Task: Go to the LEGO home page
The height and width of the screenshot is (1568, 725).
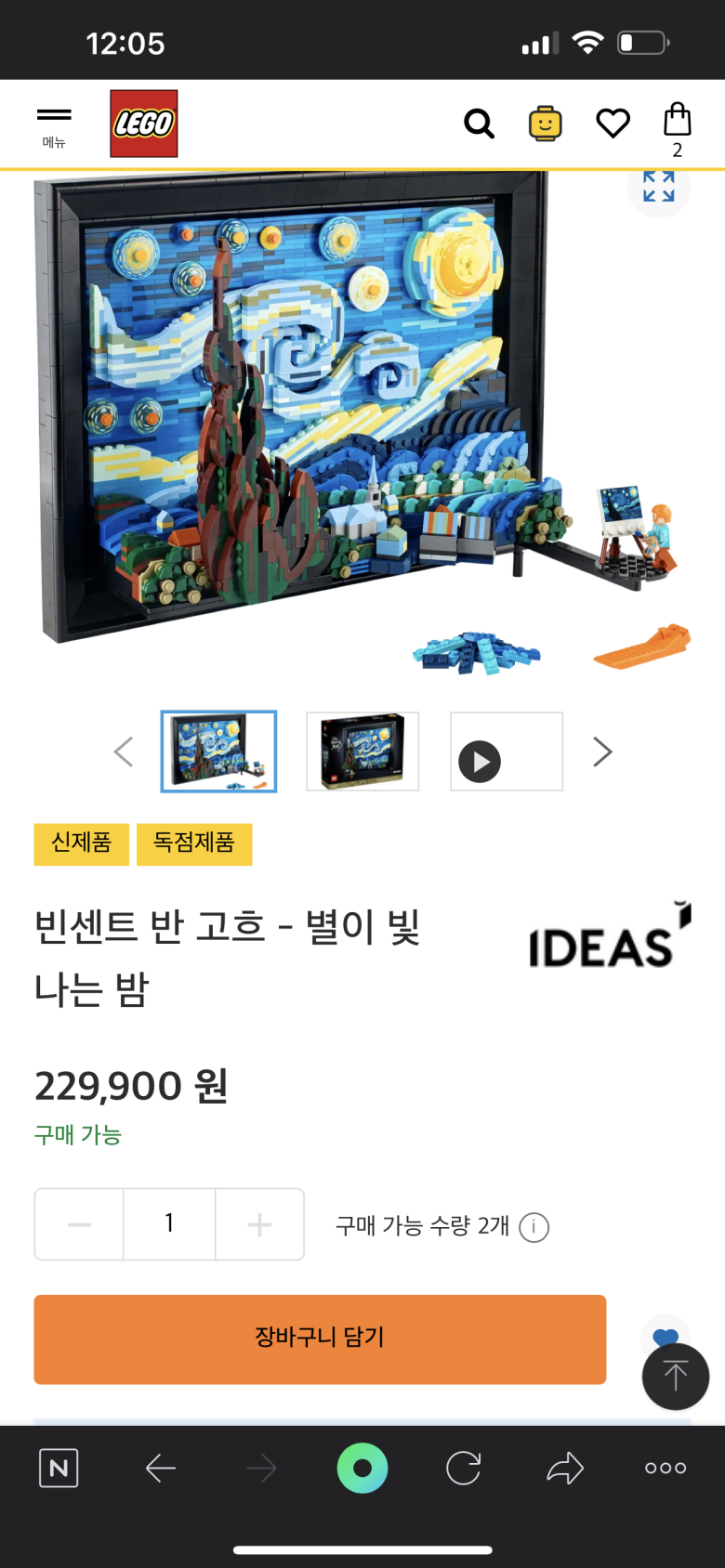Action: 143,124
